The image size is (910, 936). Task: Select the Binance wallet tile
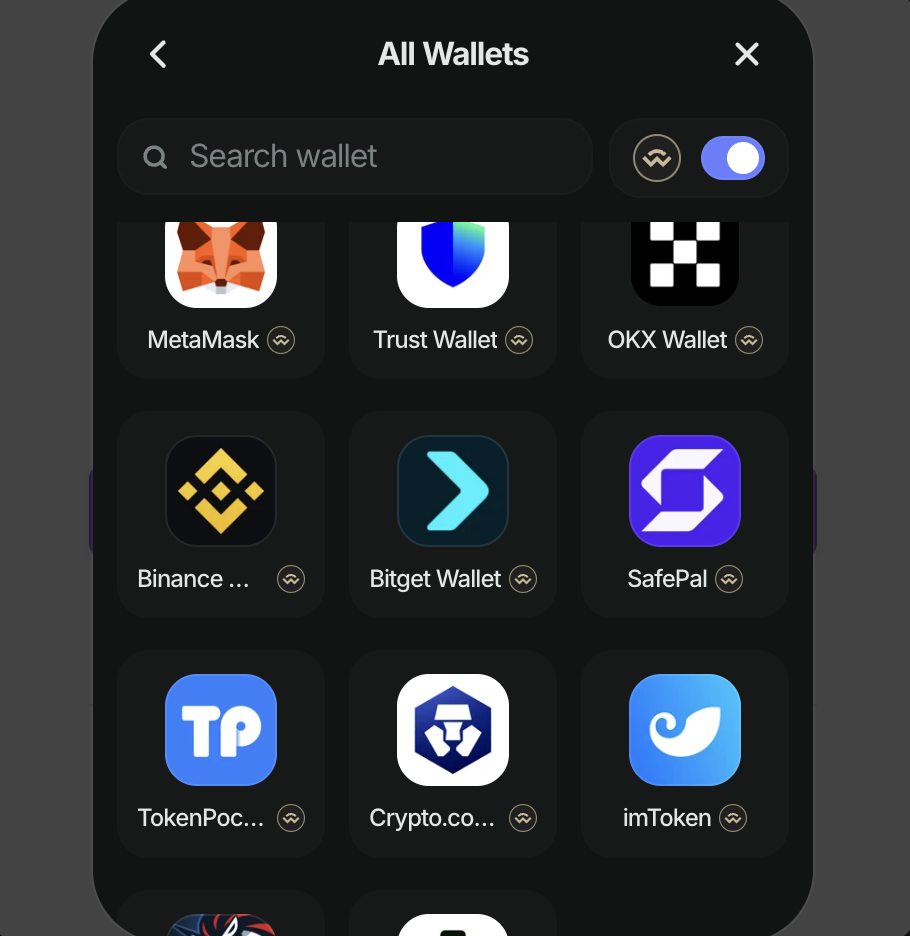point(221,514)
